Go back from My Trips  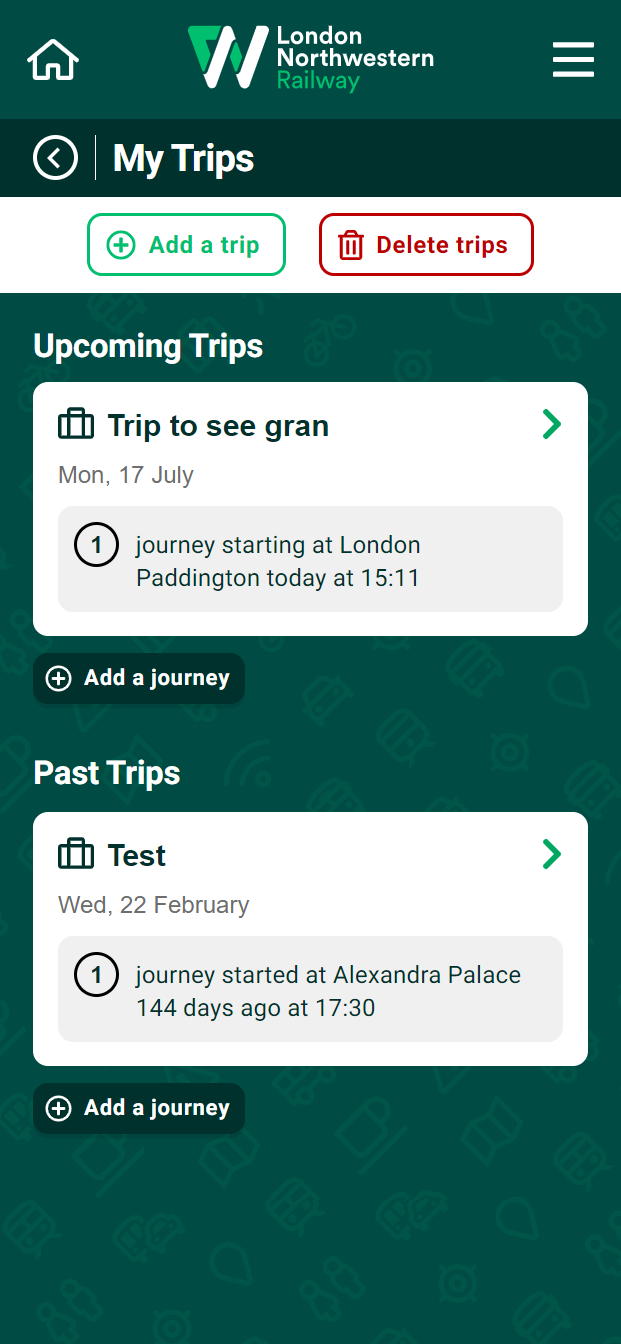pos(55,158)
